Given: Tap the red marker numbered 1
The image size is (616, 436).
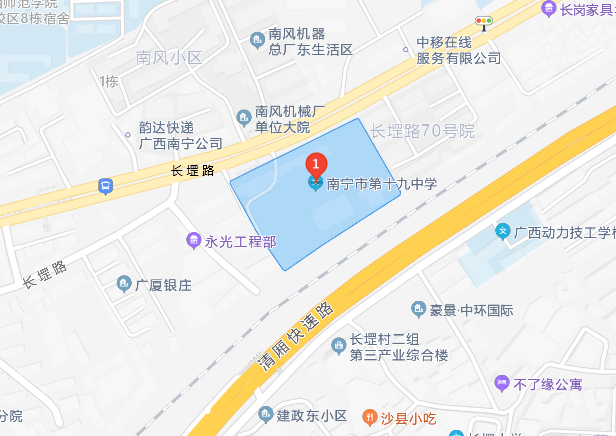Looking at the screenshot, I should click(x=316, y=162).
